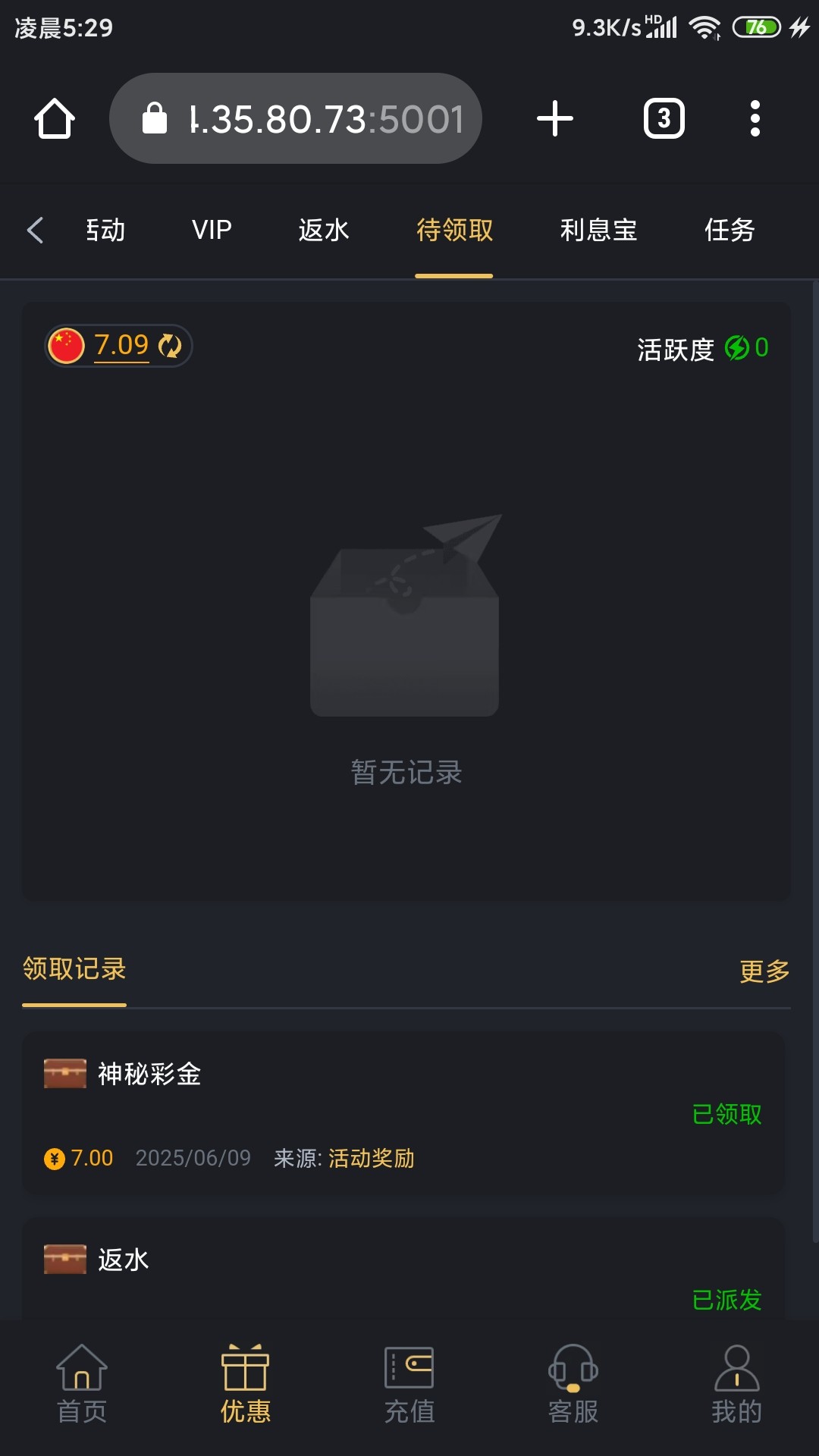This screenshot has width=819, height=1456.
Task: Open the 优惠 bottom tab
Action: click(245, 1384)
